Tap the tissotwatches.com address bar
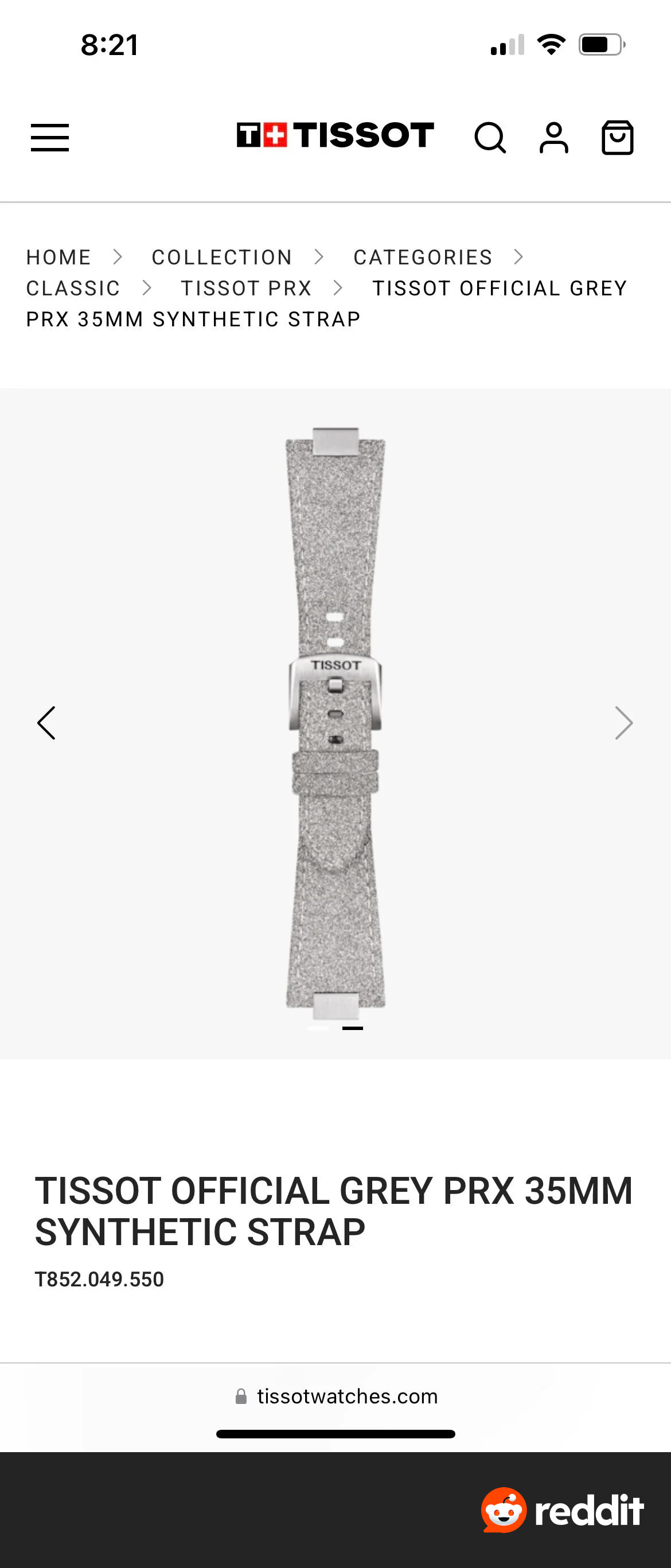 (336, 1396)
